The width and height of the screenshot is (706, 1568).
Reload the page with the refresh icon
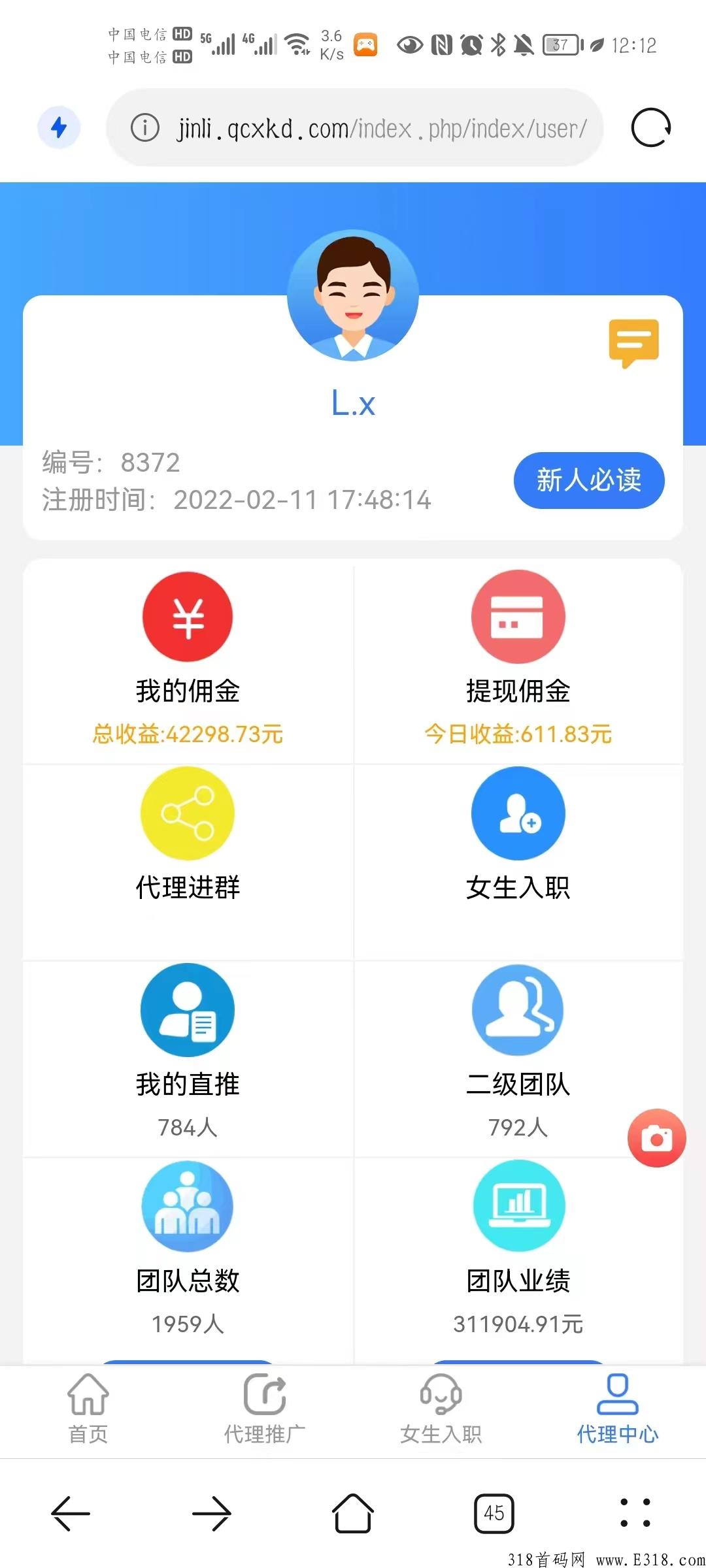650,127
